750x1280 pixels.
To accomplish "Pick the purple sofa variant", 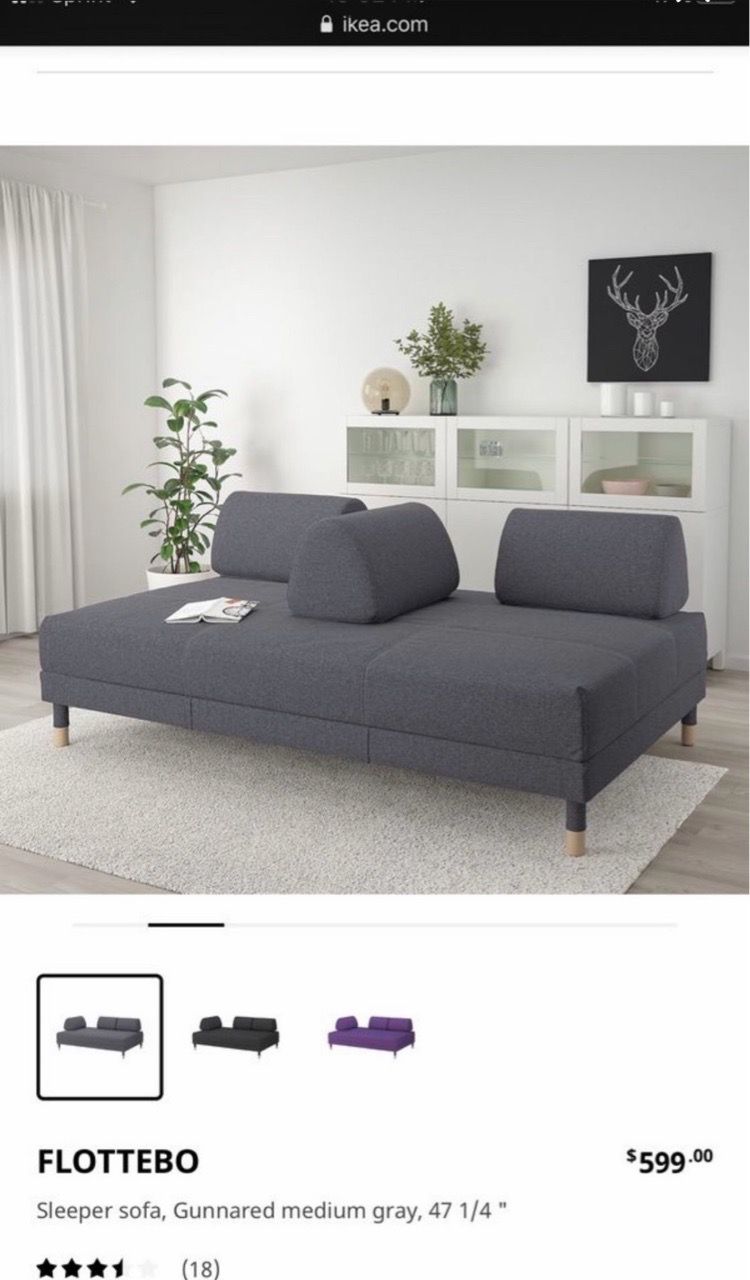I will 371,1036.
